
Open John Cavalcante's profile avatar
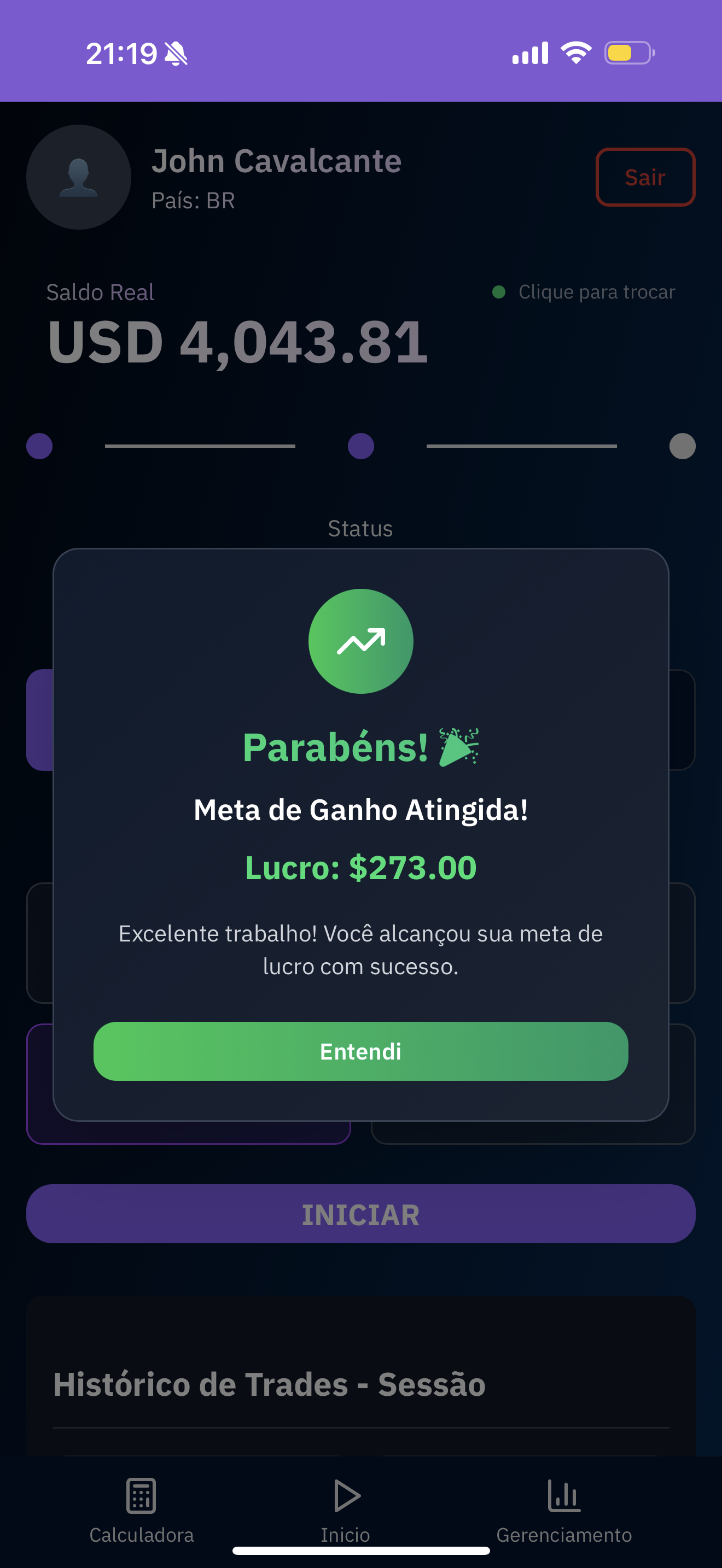click(x=79, y=177)
